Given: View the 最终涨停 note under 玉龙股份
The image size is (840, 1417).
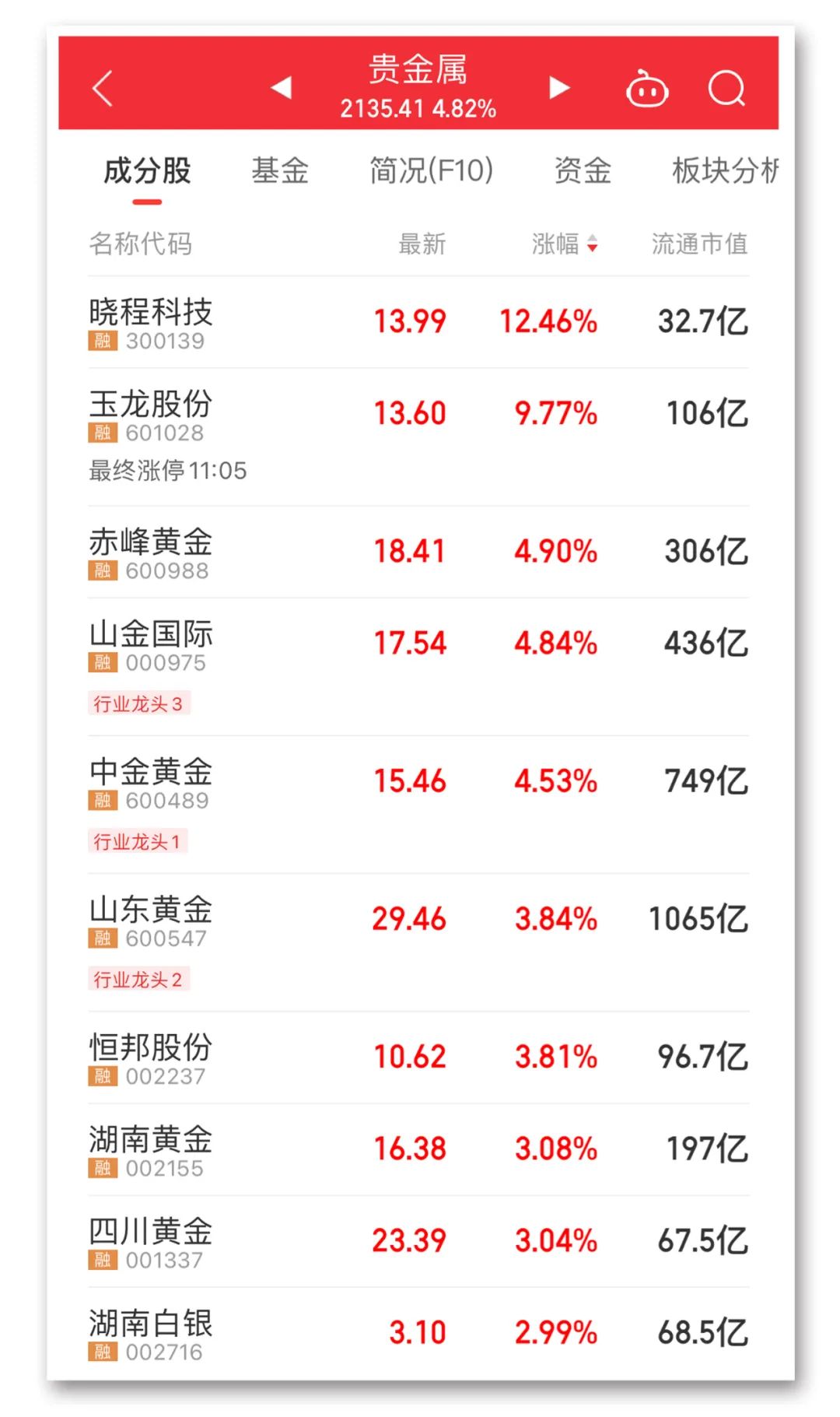Looking at the screenshot, I should [x=167, y=470].
